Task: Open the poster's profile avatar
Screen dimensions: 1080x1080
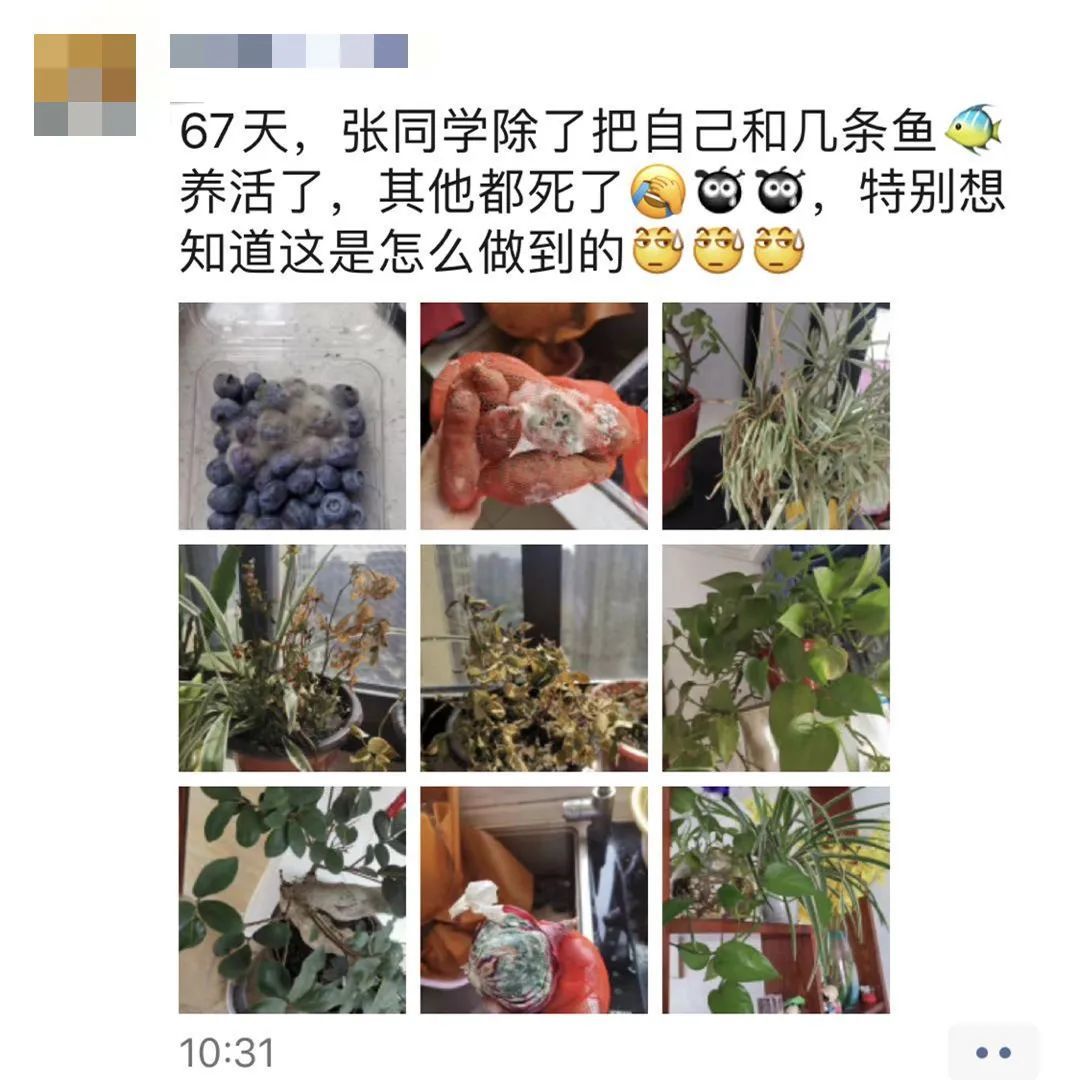Action: 85,85
